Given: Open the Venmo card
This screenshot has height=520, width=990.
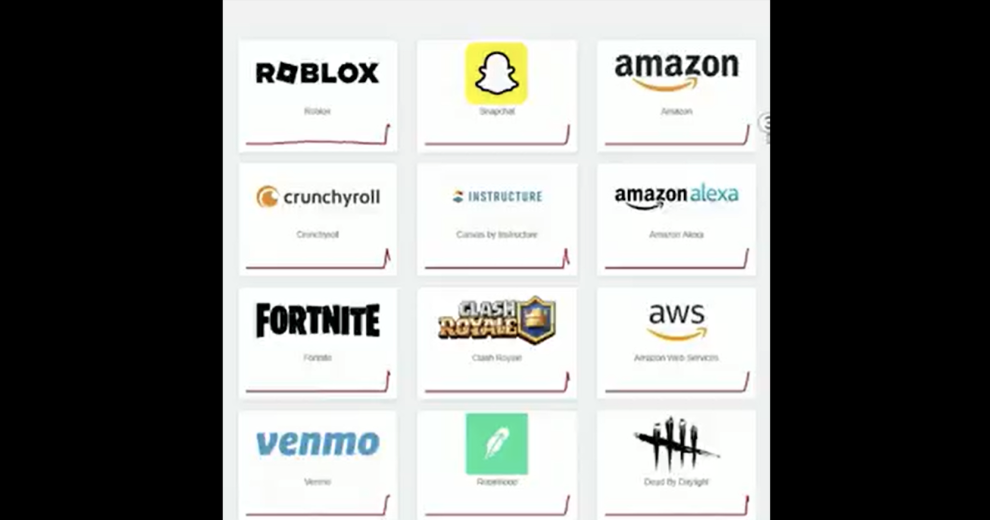Looking at the screenshot, I should click(x=317, y=462).
